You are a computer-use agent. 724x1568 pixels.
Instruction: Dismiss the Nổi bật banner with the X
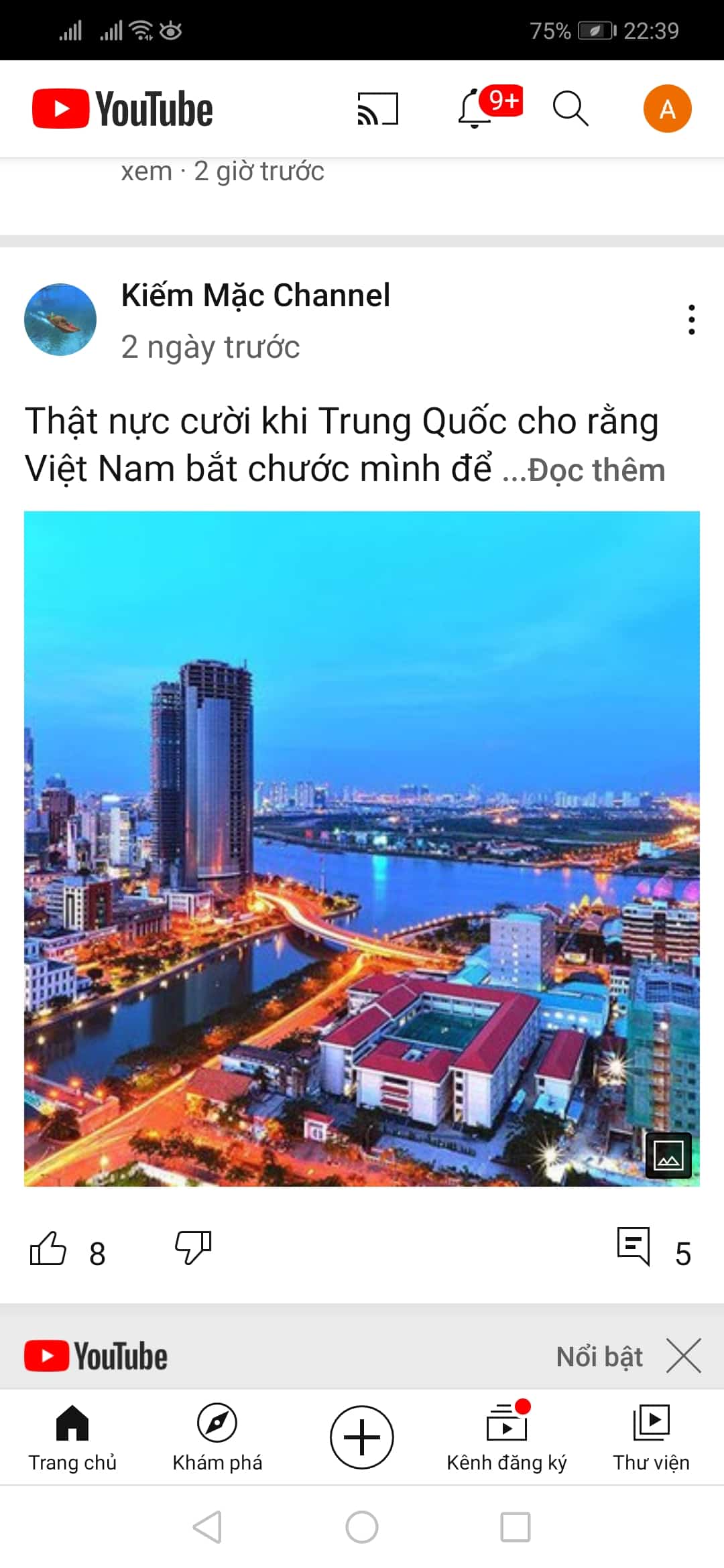(x=683, y=1356)
